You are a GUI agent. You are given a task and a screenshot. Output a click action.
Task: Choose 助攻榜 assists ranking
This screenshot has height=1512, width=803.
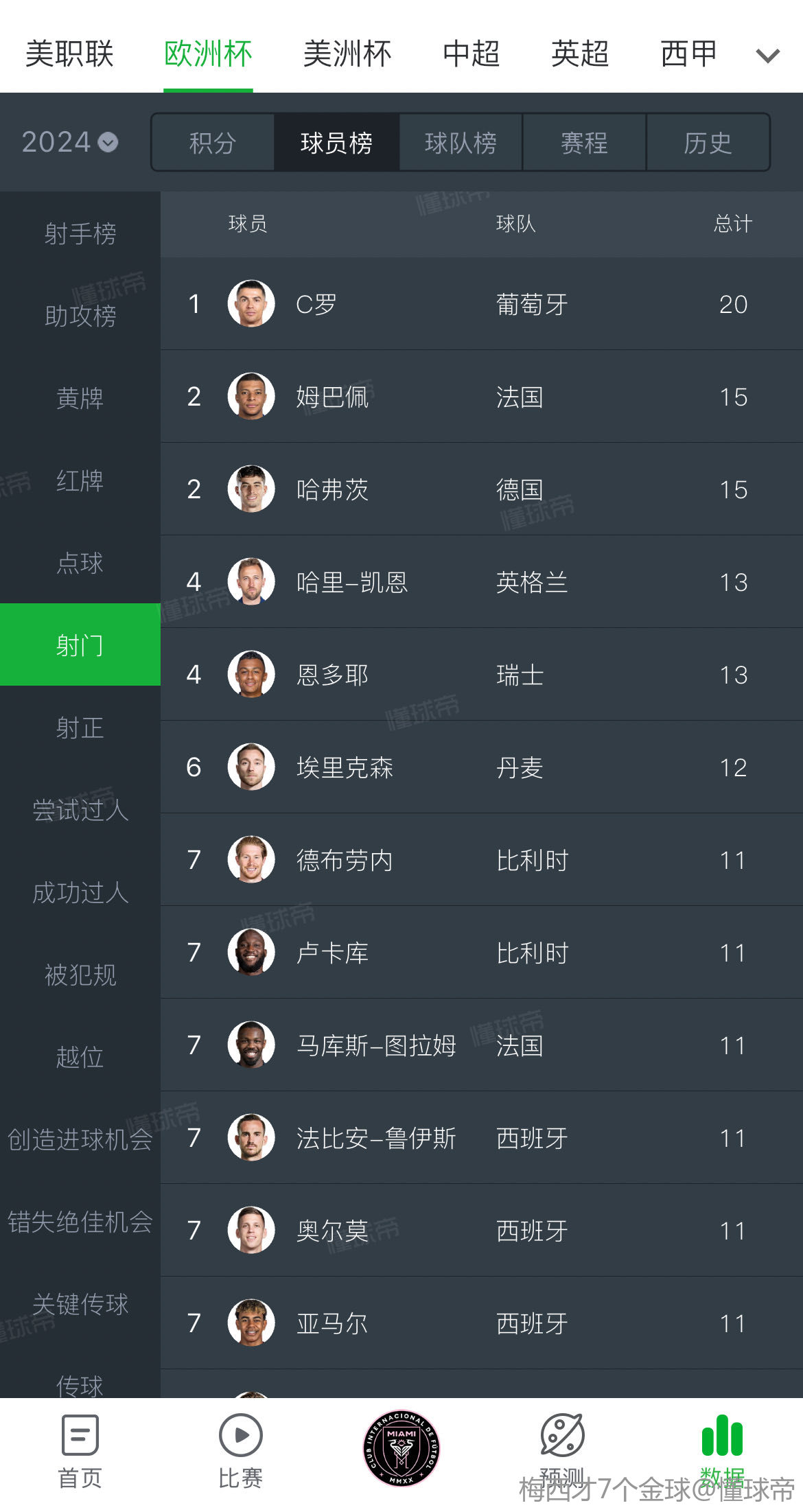(x=80, y=316)
